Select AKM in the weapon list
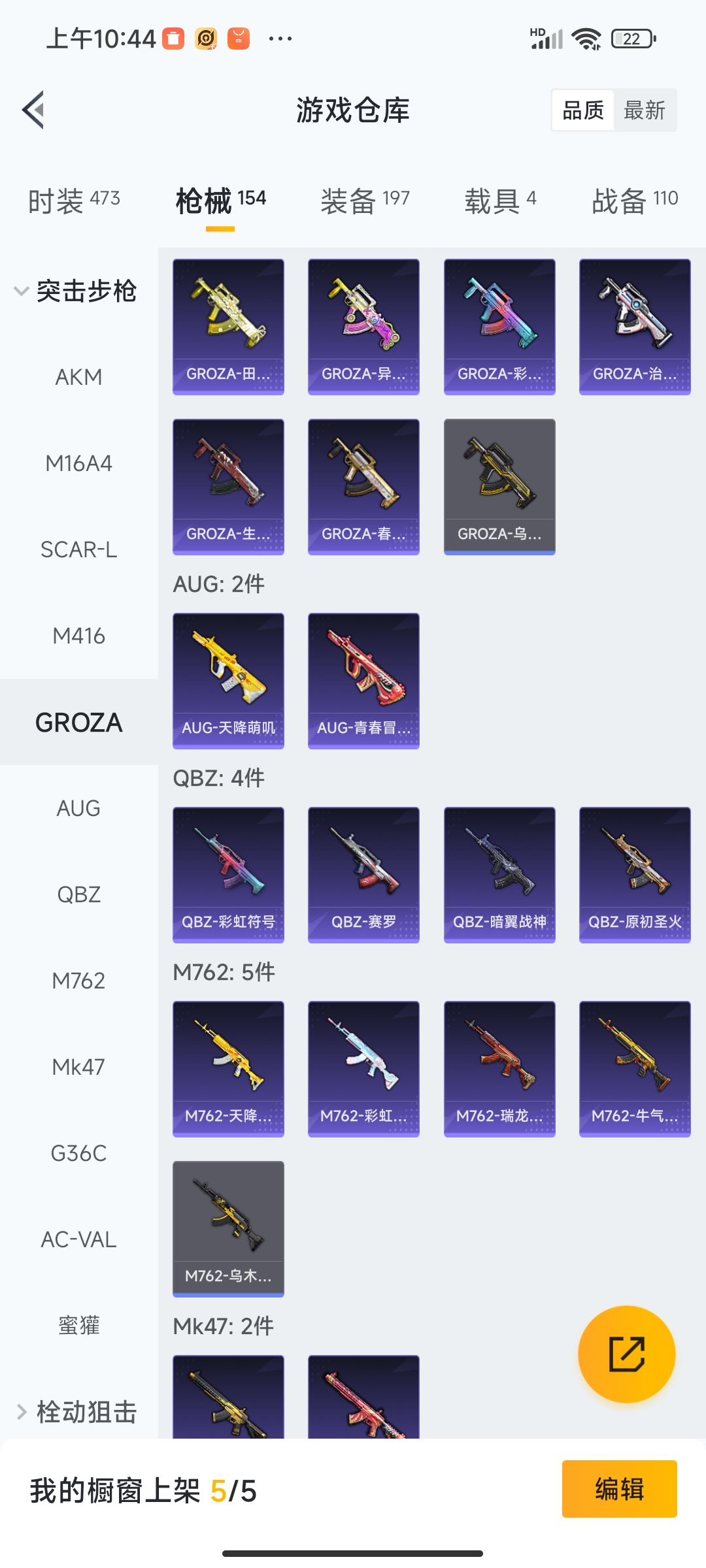The width and height of the screenshot is (706, 1568). 78,377
